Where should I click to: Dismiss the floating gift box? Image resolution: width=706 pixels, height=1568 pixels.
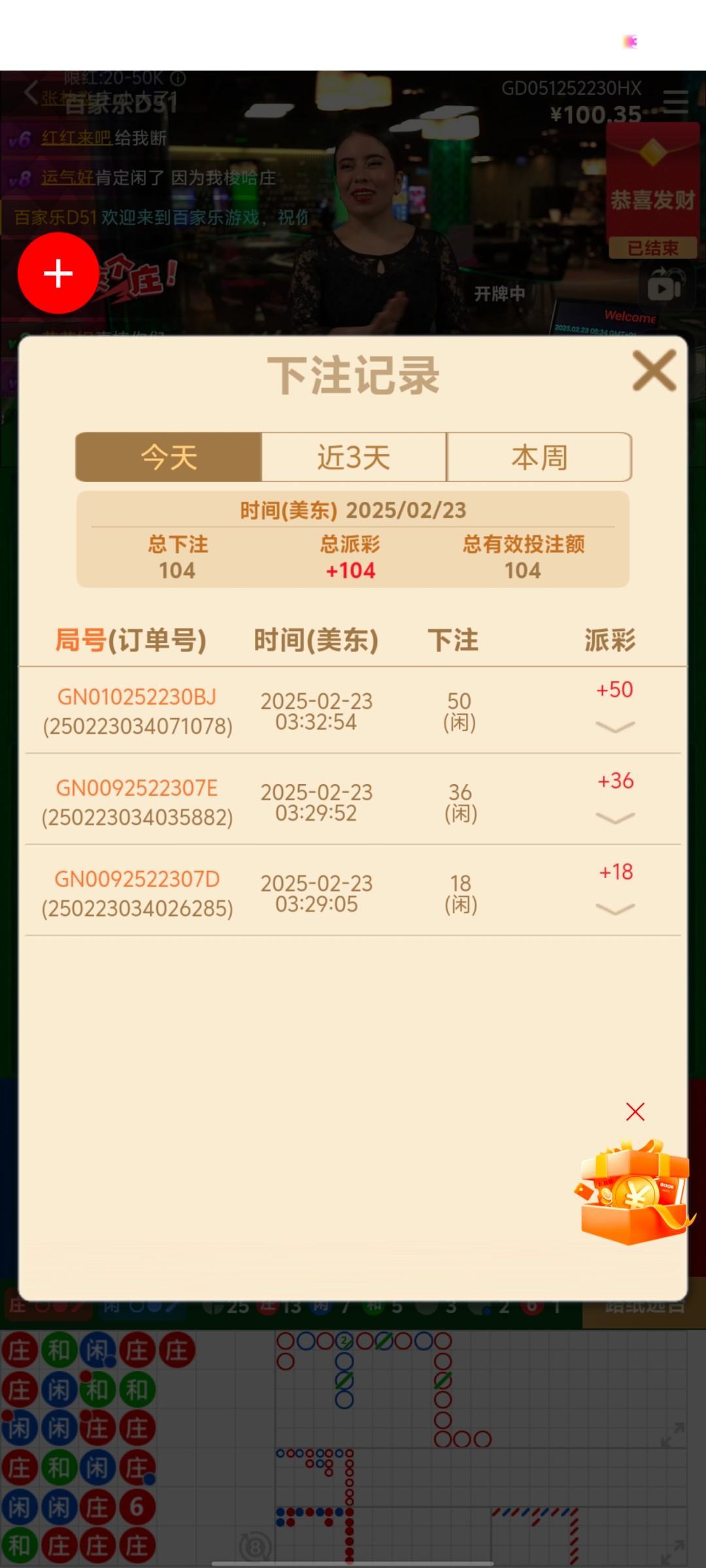point(635,1111)
